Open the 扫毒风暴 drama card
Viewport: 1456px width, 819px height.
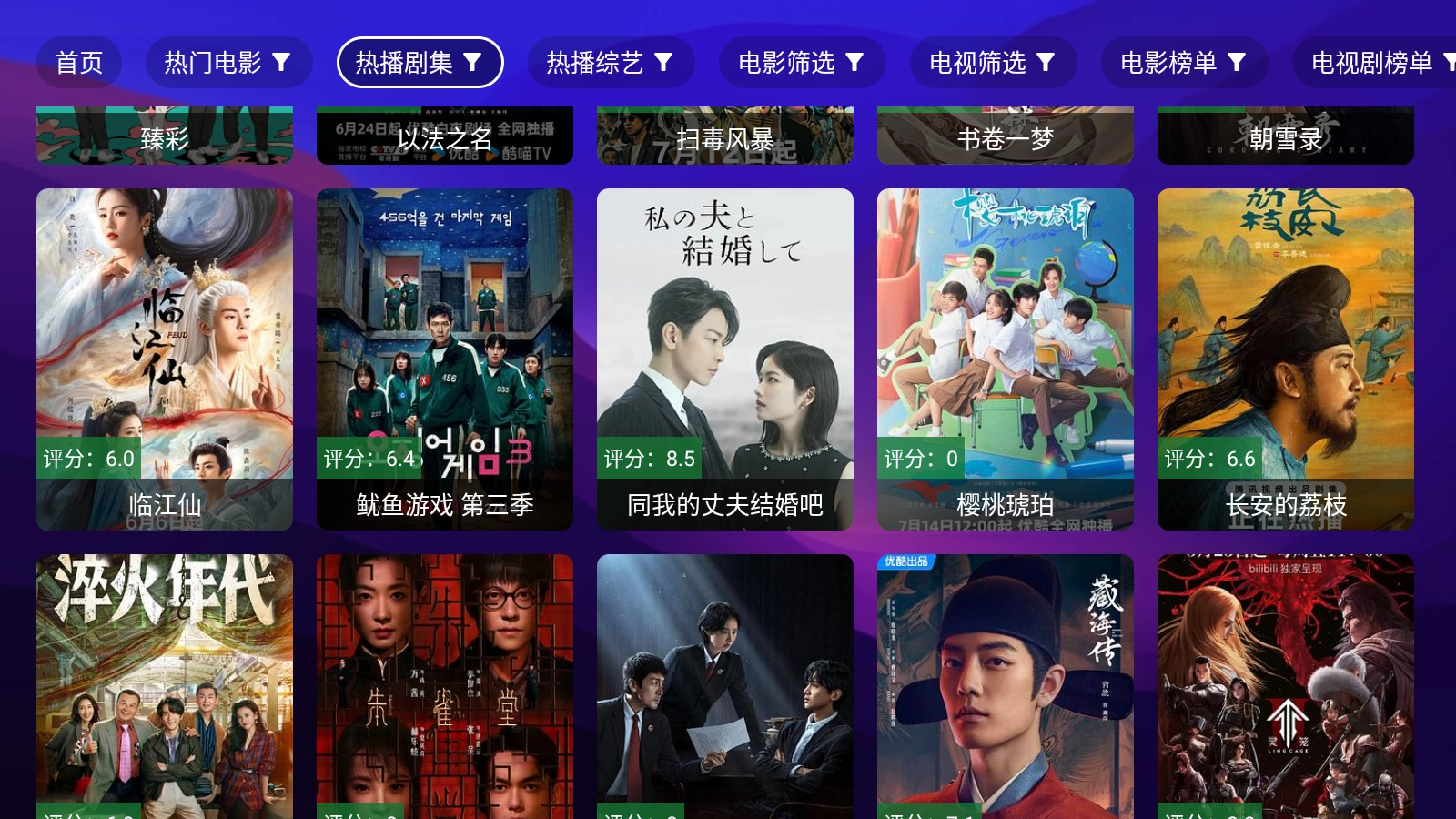click(725, 136)
